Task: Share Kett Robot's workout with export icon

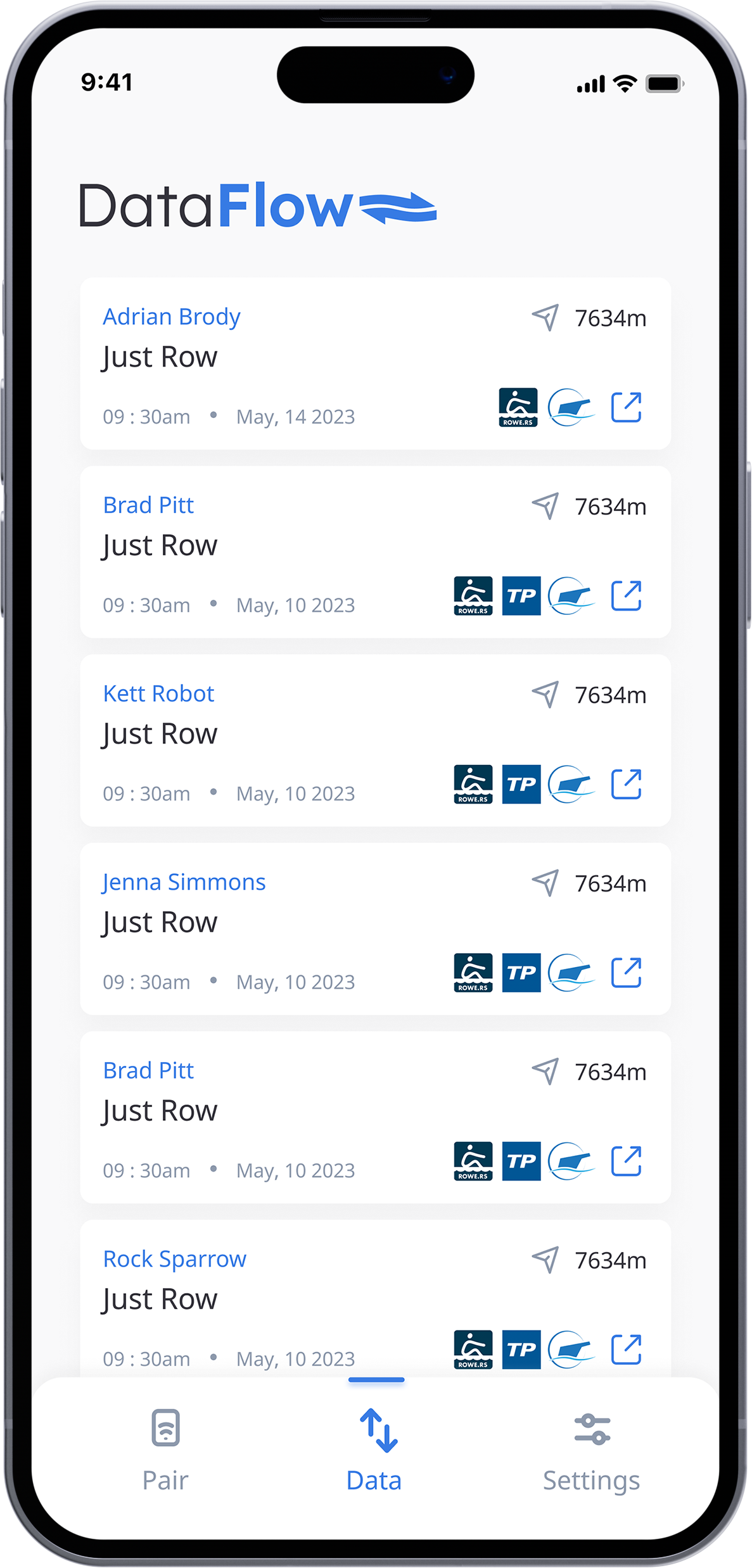Action: click(x=626, y=784)
